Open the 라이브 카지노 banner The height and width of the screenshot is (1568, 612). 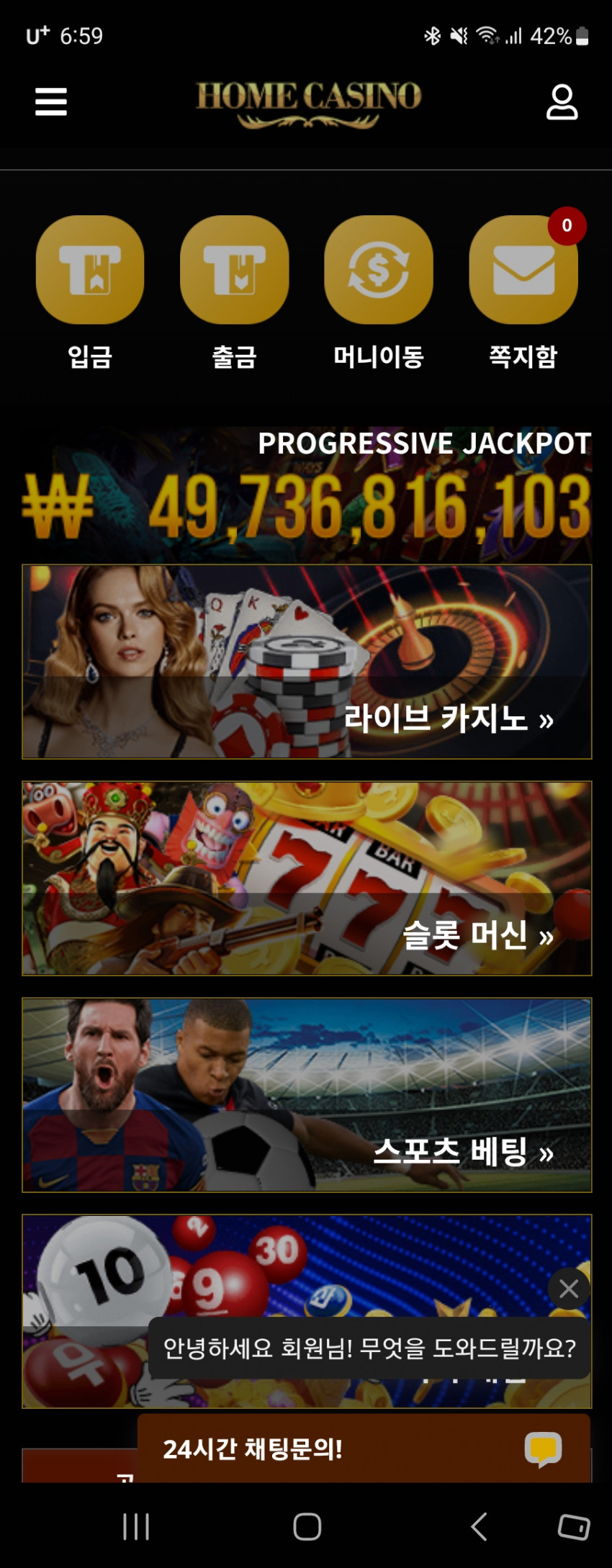307,662
